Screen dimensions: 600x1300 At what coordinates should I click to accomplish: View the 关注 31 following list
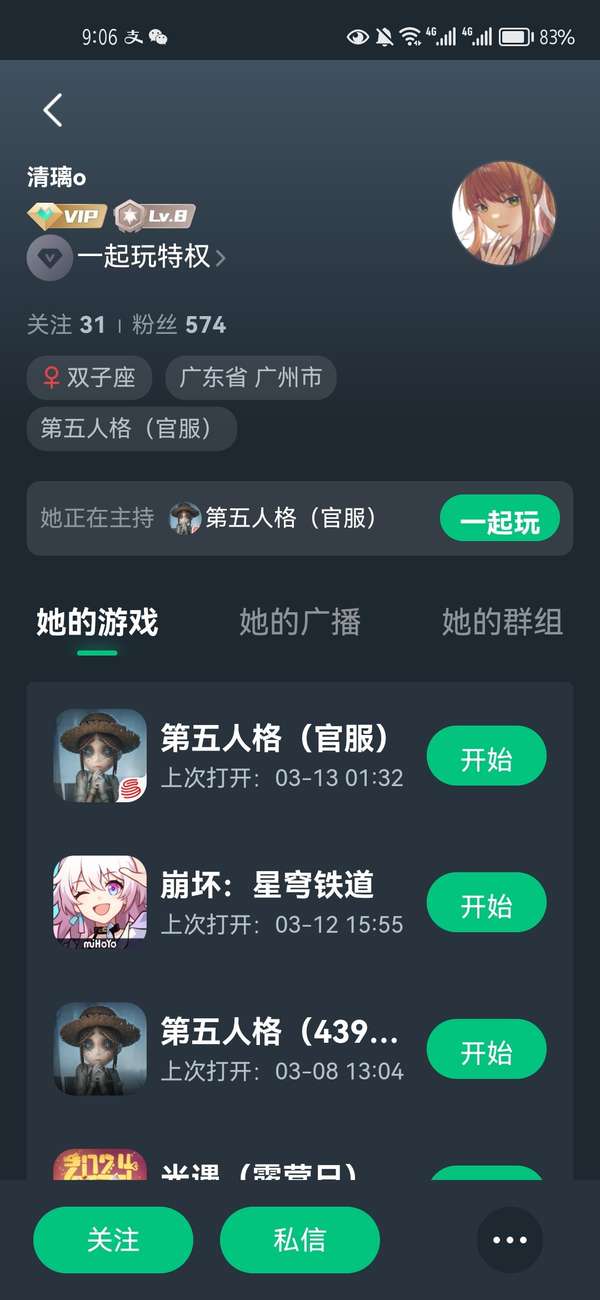tap(66, 325)
